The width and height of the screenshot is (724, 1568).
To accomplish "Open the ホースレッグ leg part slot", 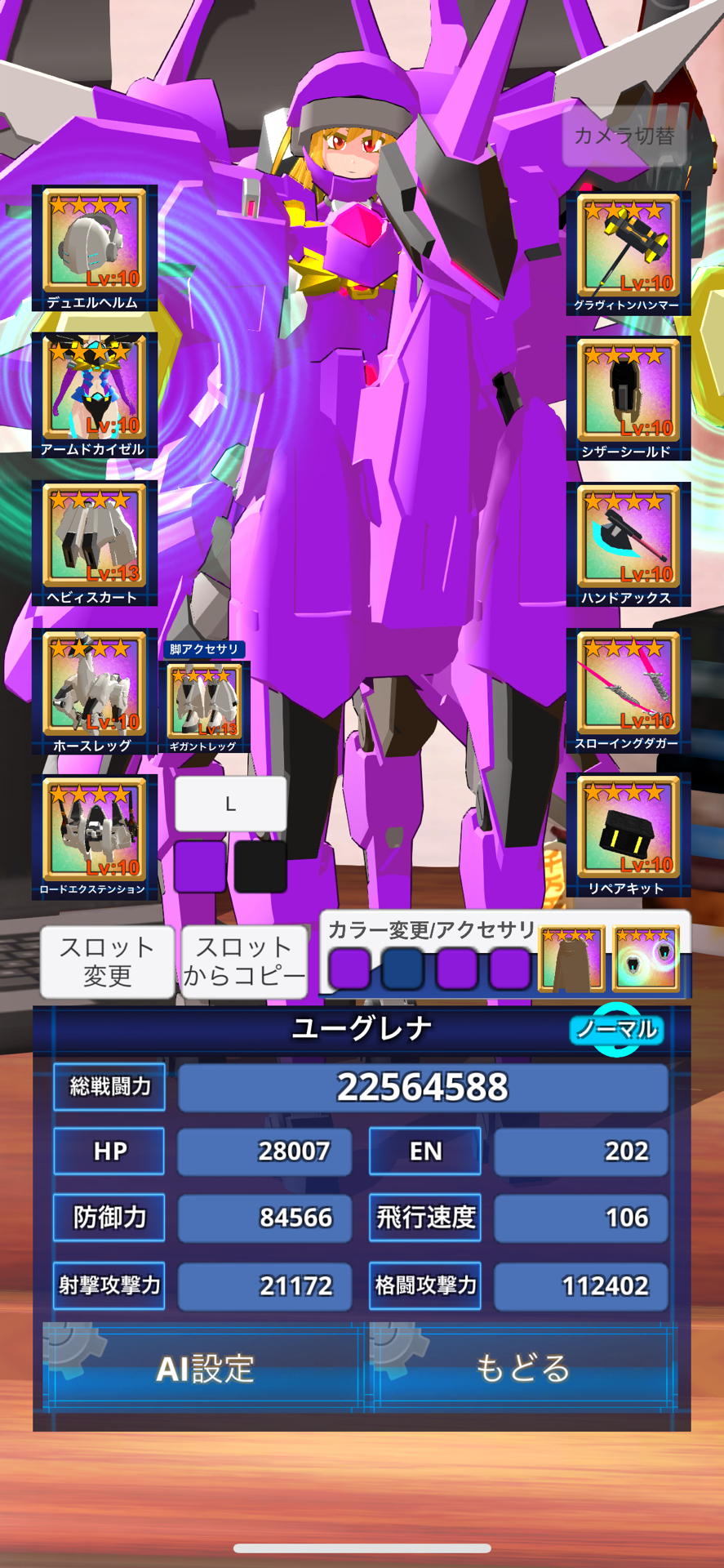I will 94,690.
